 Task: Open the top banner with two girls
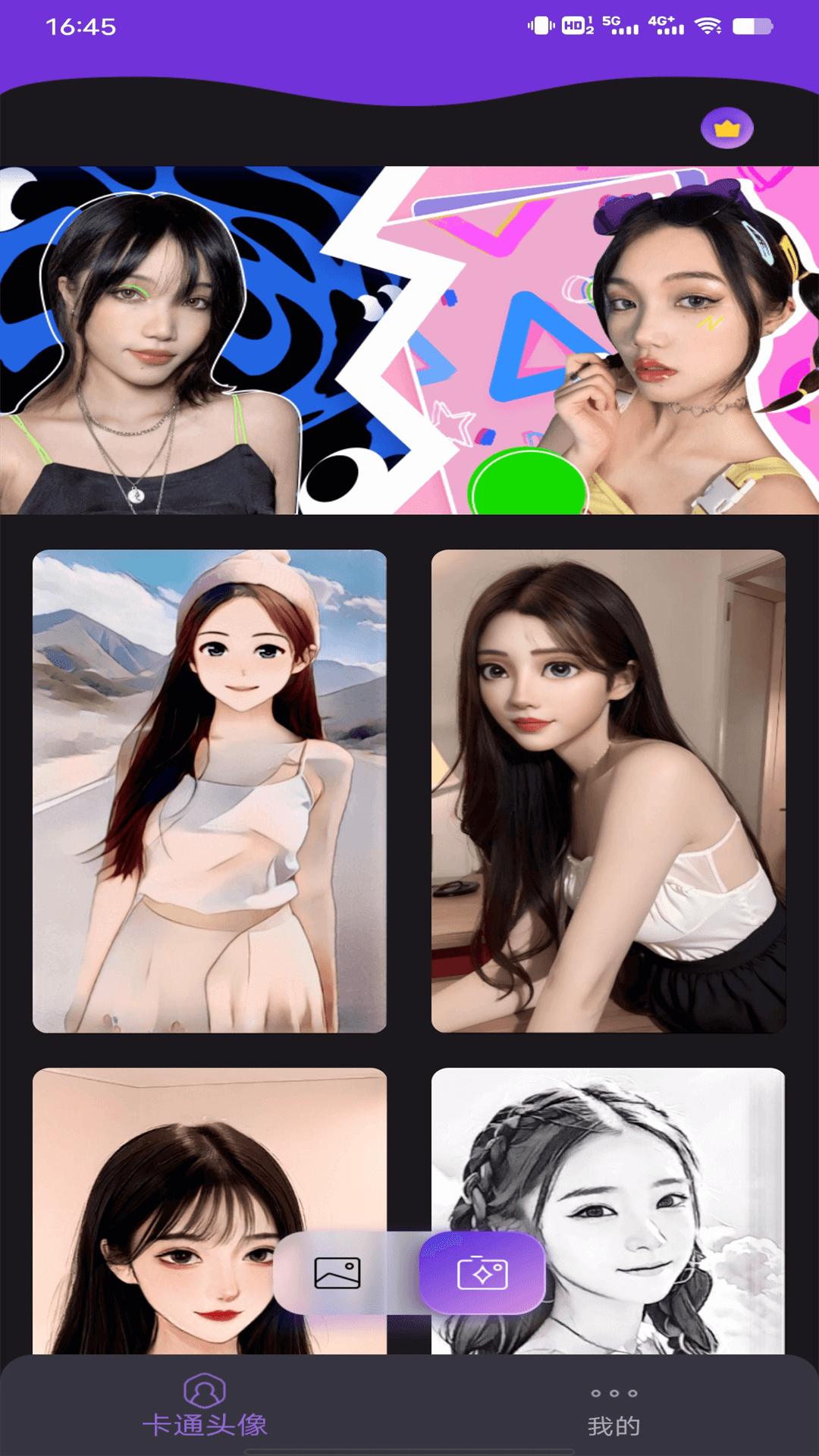(409, 340)
